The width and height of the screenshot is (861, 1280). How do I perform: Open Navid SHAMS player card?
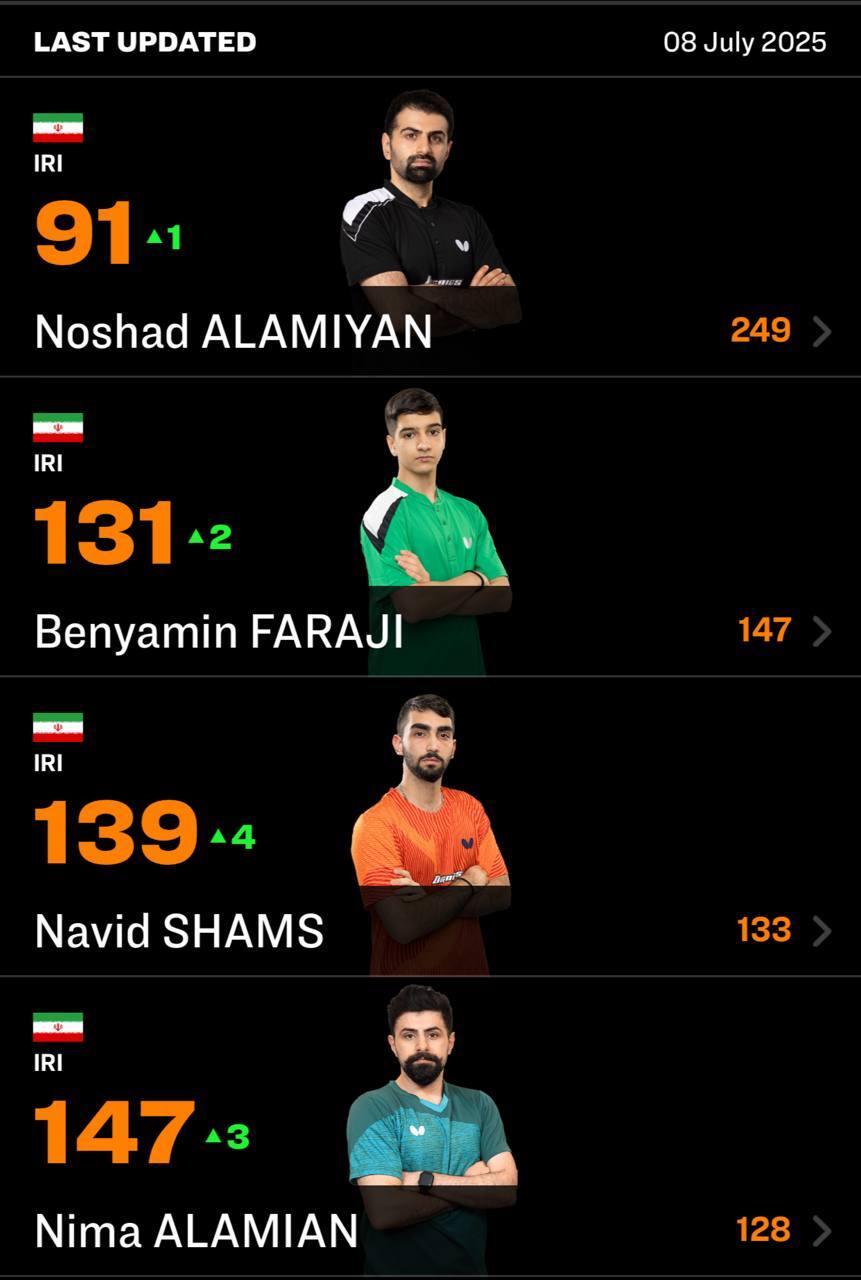tap(179, 931)
